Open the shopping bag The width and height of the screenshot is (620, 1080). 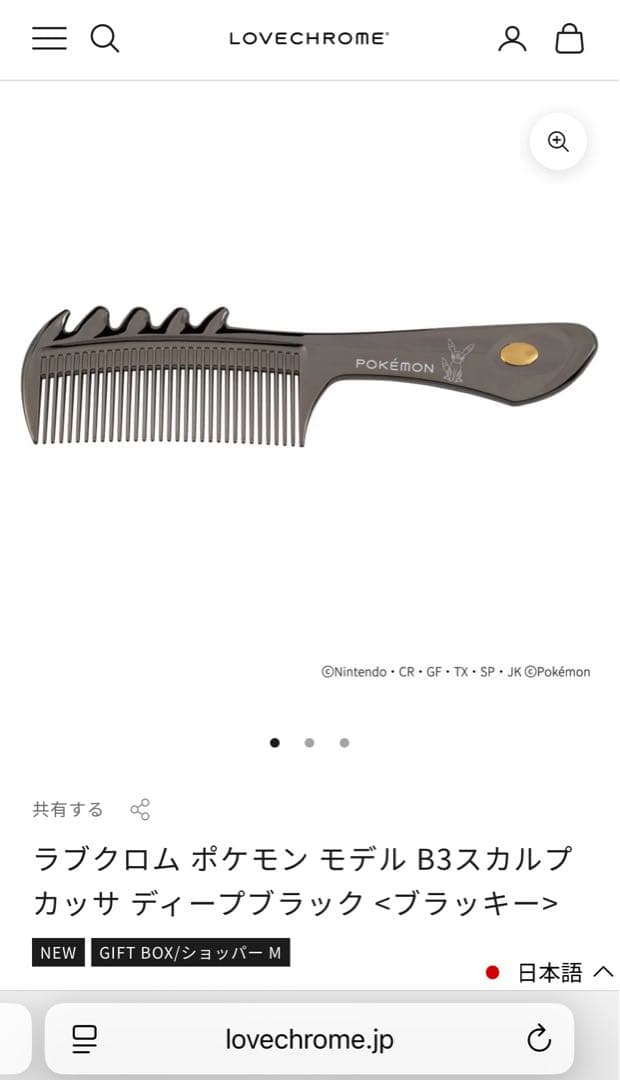(569, 39)
